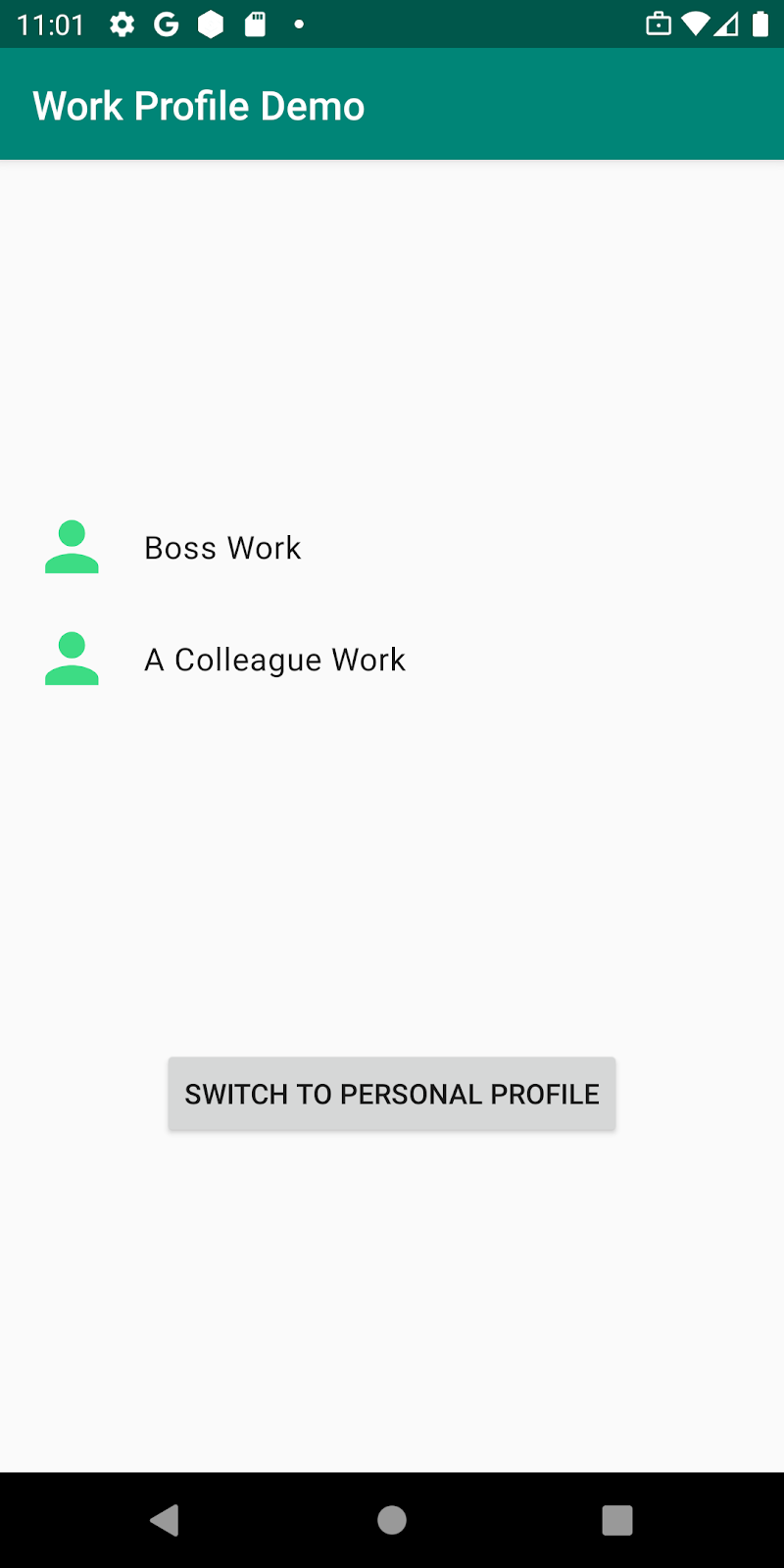Select the Boss Work list entry

coord(222,548)
